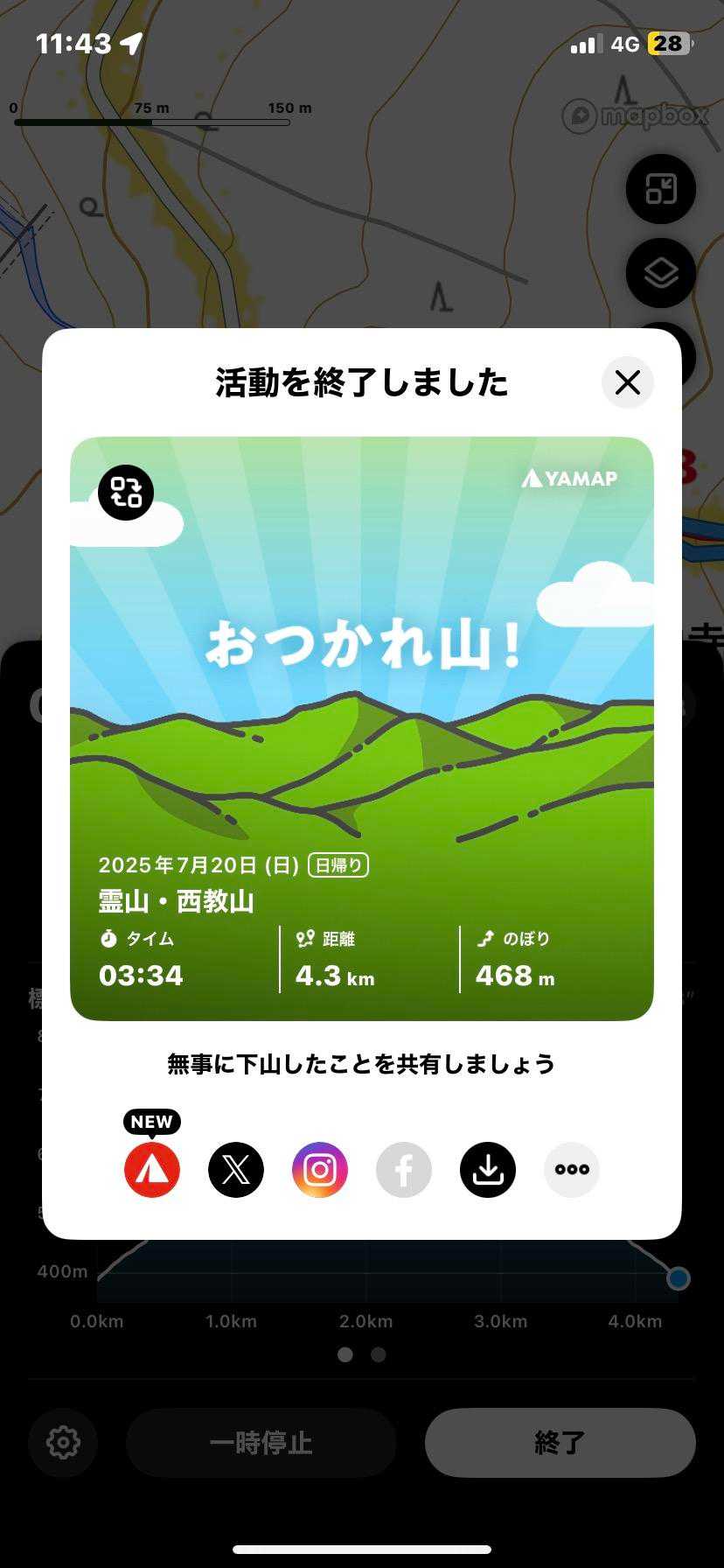This screenshot has width=724, height=1568.
Task: Open the map layers button
Action: [x=661, y=273]
